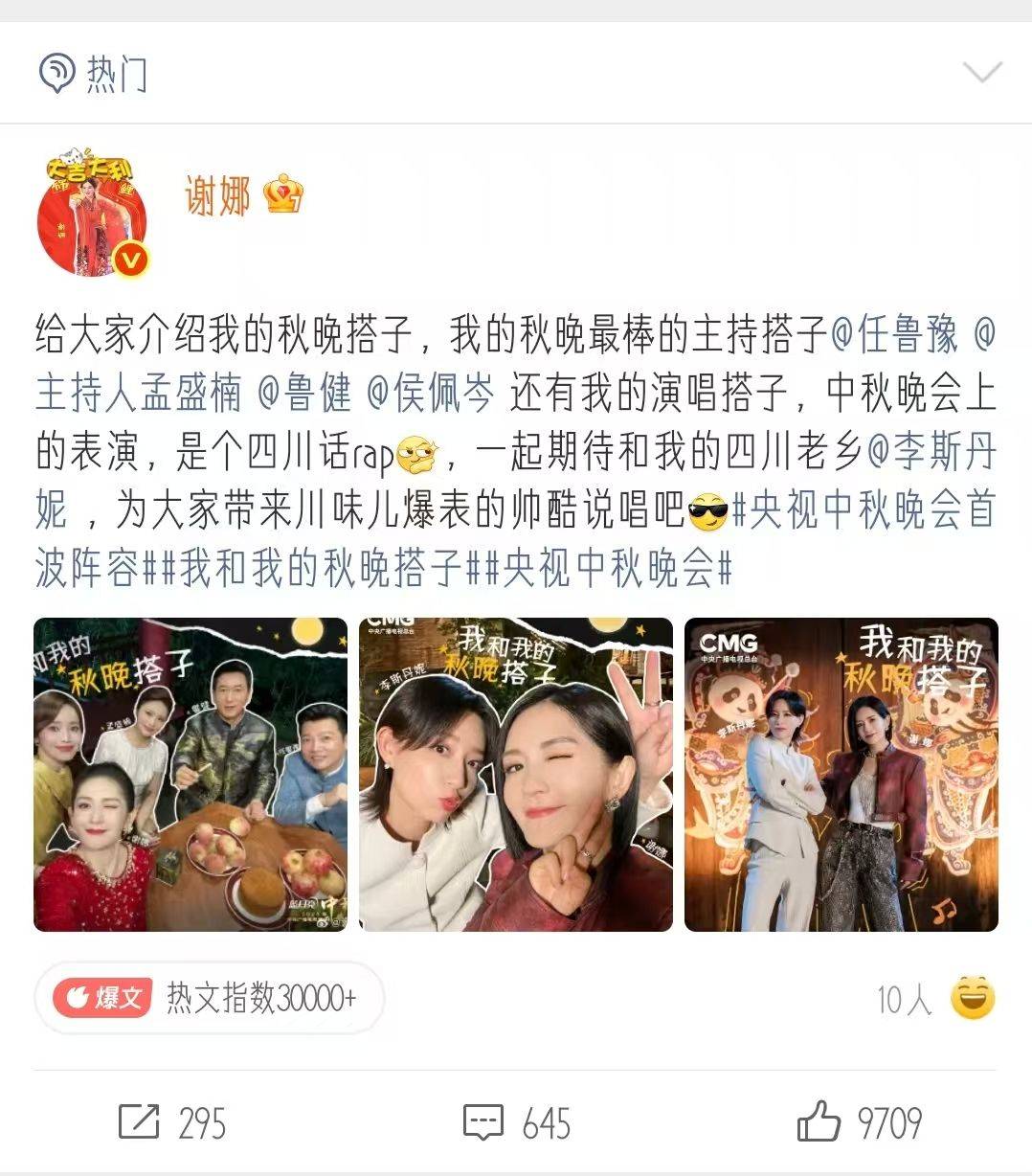The width and height of the screenshot is (1032, 1176).
Task: Open hashtag #央视中秋晚会首波阵容#
Action: coord(862,511)
